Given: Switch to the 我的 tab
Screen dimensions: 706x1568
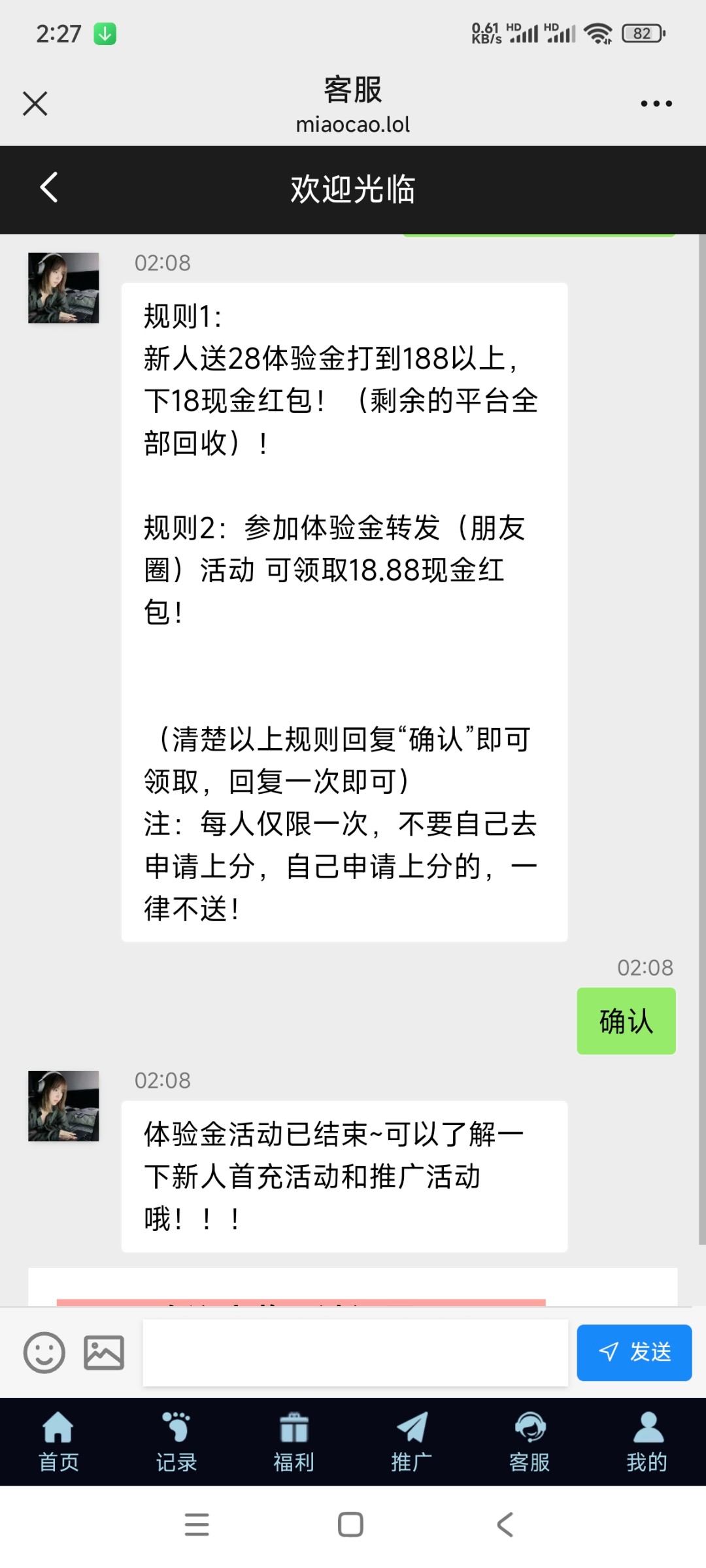Looking at the screenshot, I should (x=647, y=1443).
